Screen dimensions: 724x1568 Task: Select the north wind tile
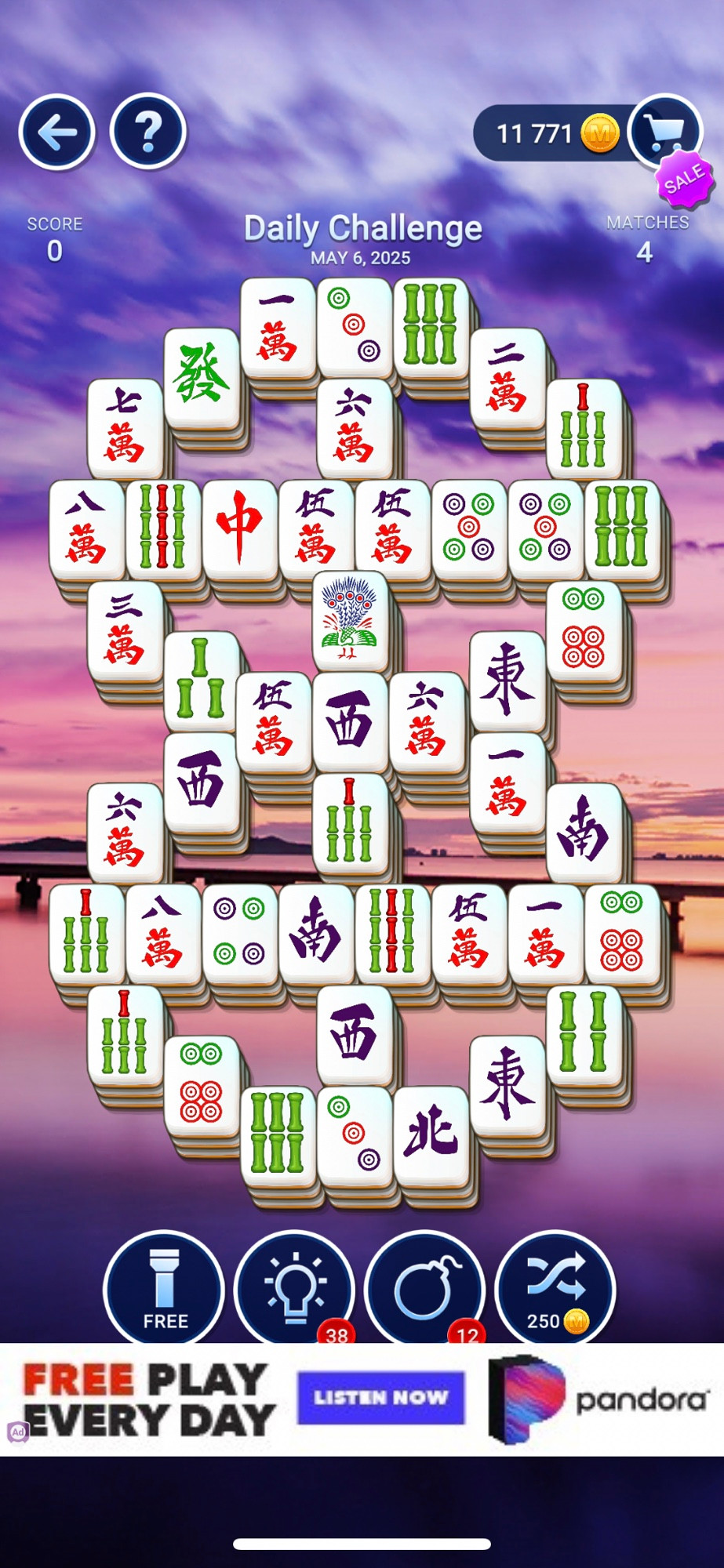point(431,1135)
